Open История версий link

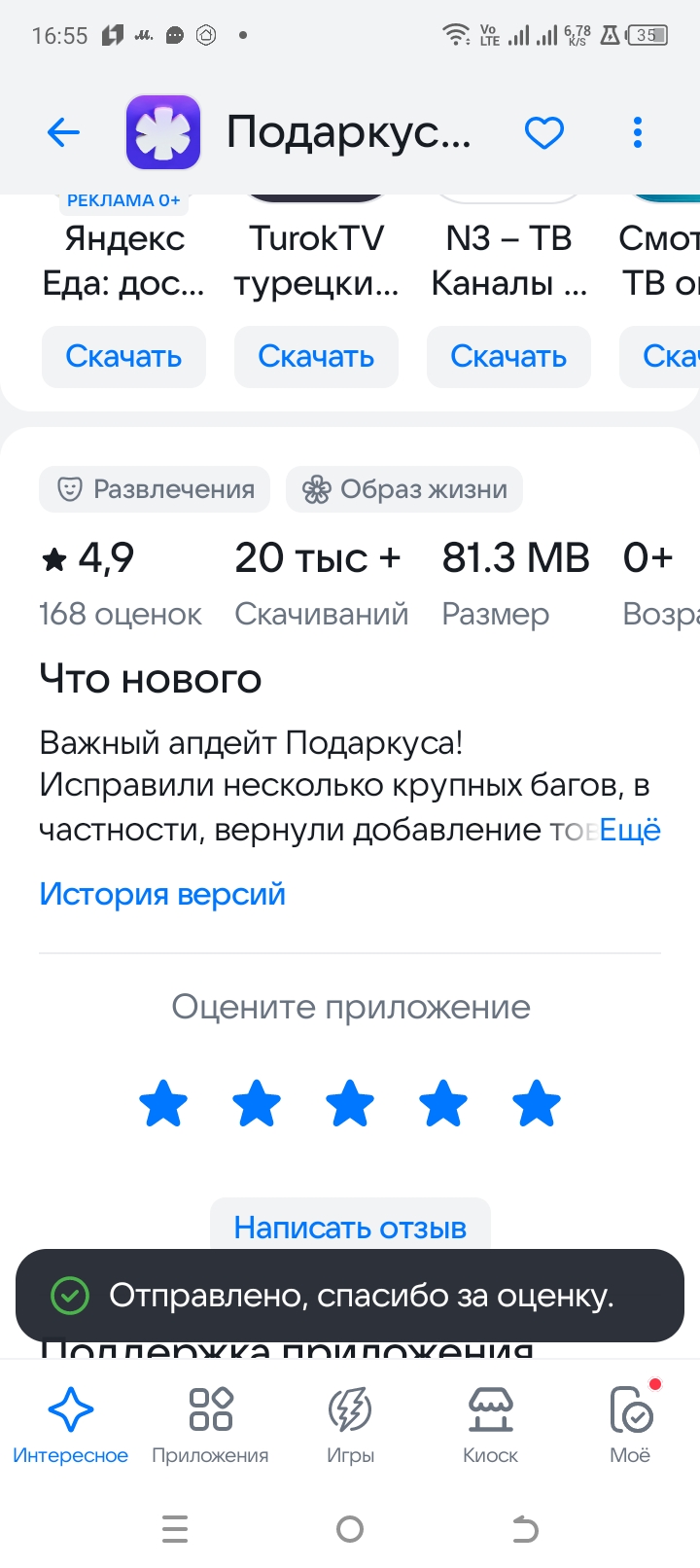pos(162,894)
